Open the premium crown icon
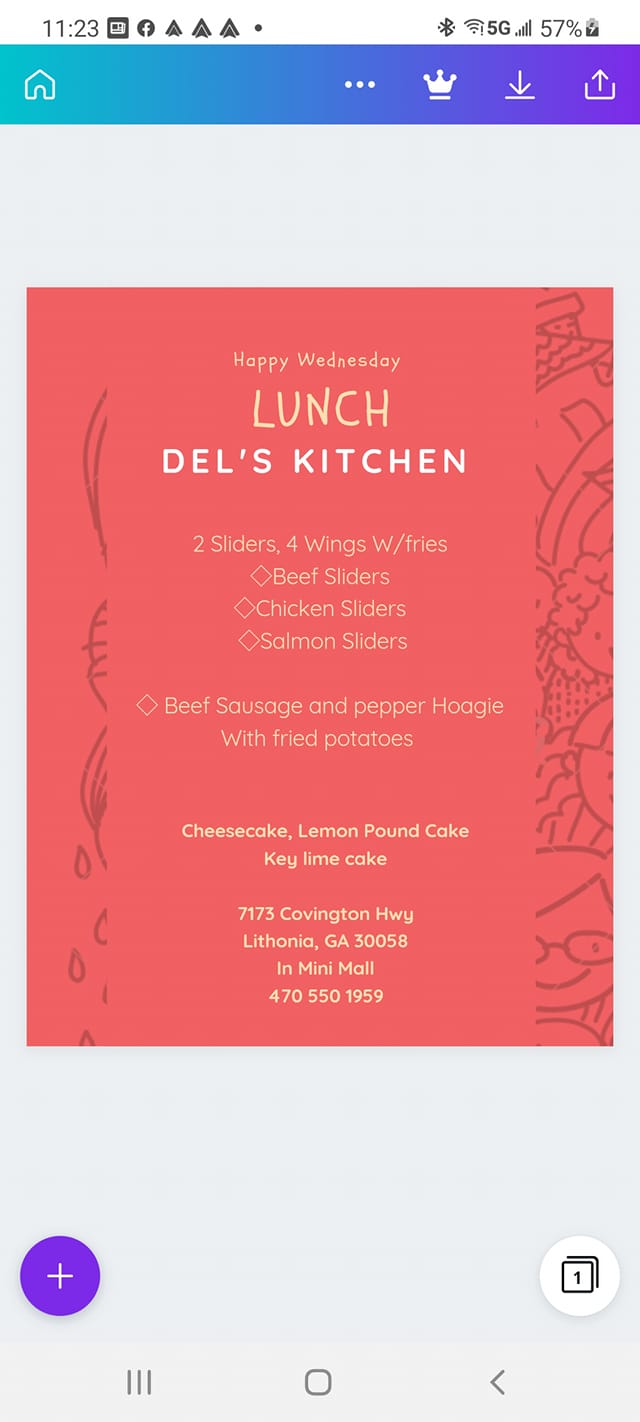Viewport: 640px width, 1422px height. (439, 85)
